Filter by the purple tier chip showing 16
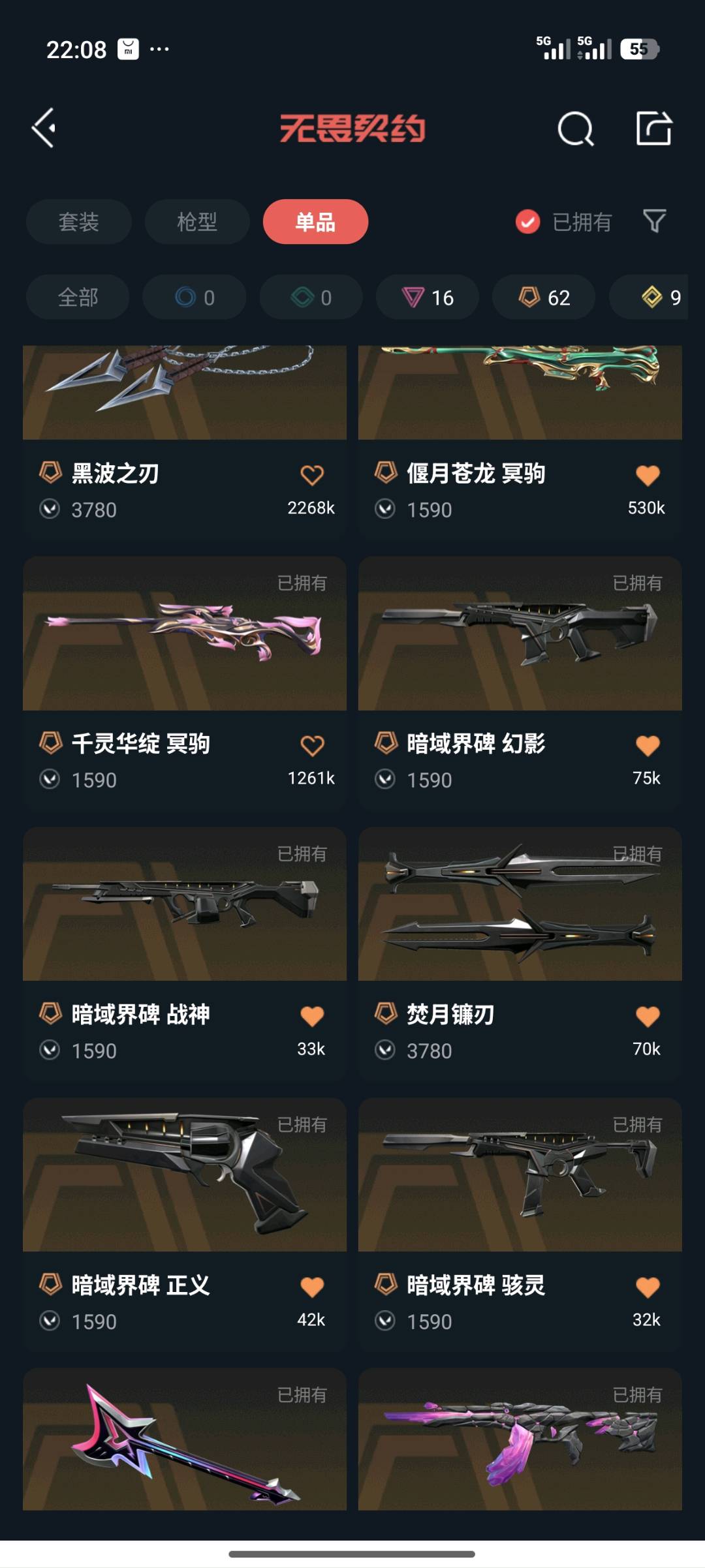This screenshot has width=705, height=1568. click(428, 298)
